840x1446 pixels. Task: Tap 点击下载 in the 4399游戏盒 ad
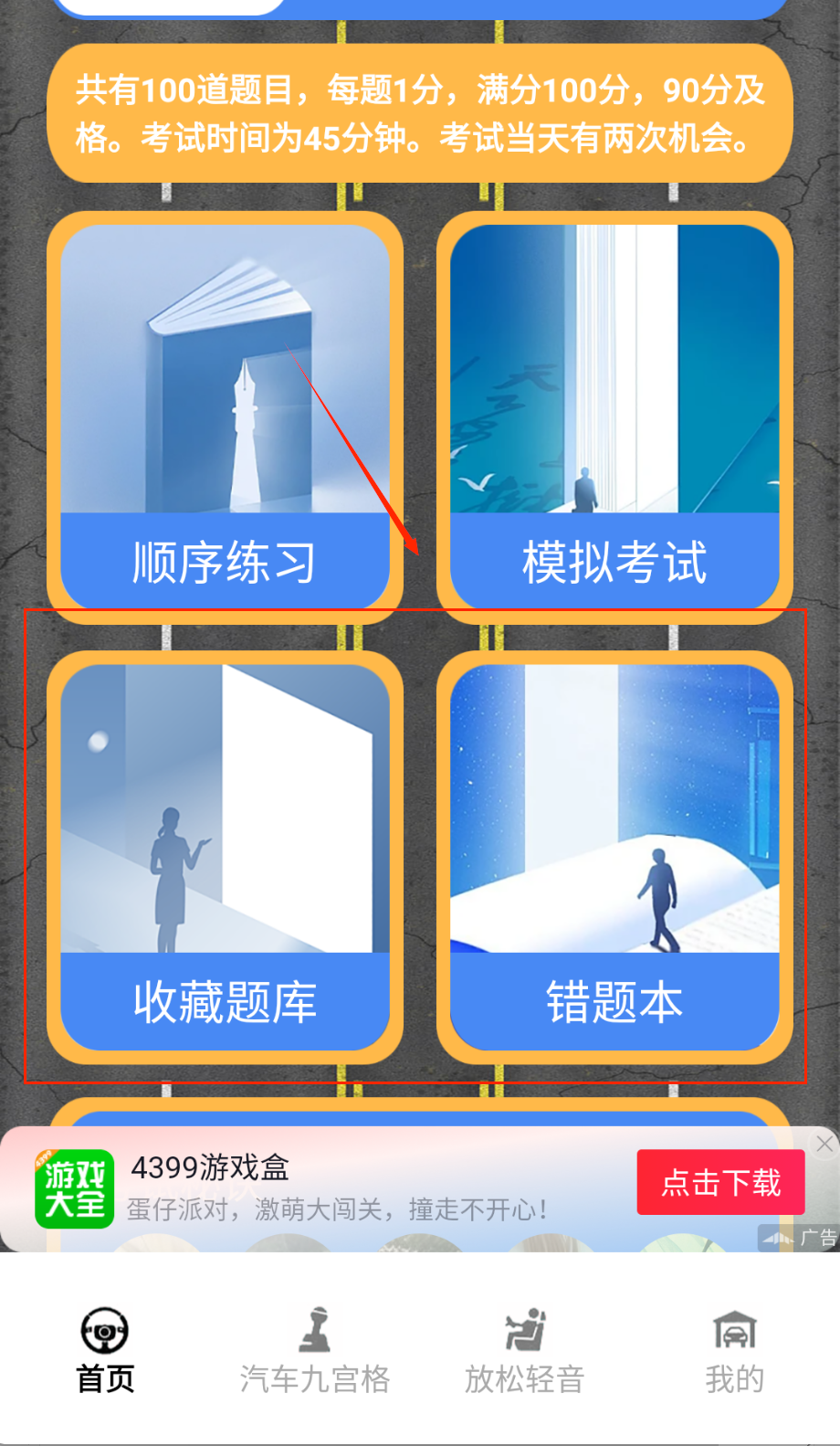pyautogui.click(x=720, y=1182)
